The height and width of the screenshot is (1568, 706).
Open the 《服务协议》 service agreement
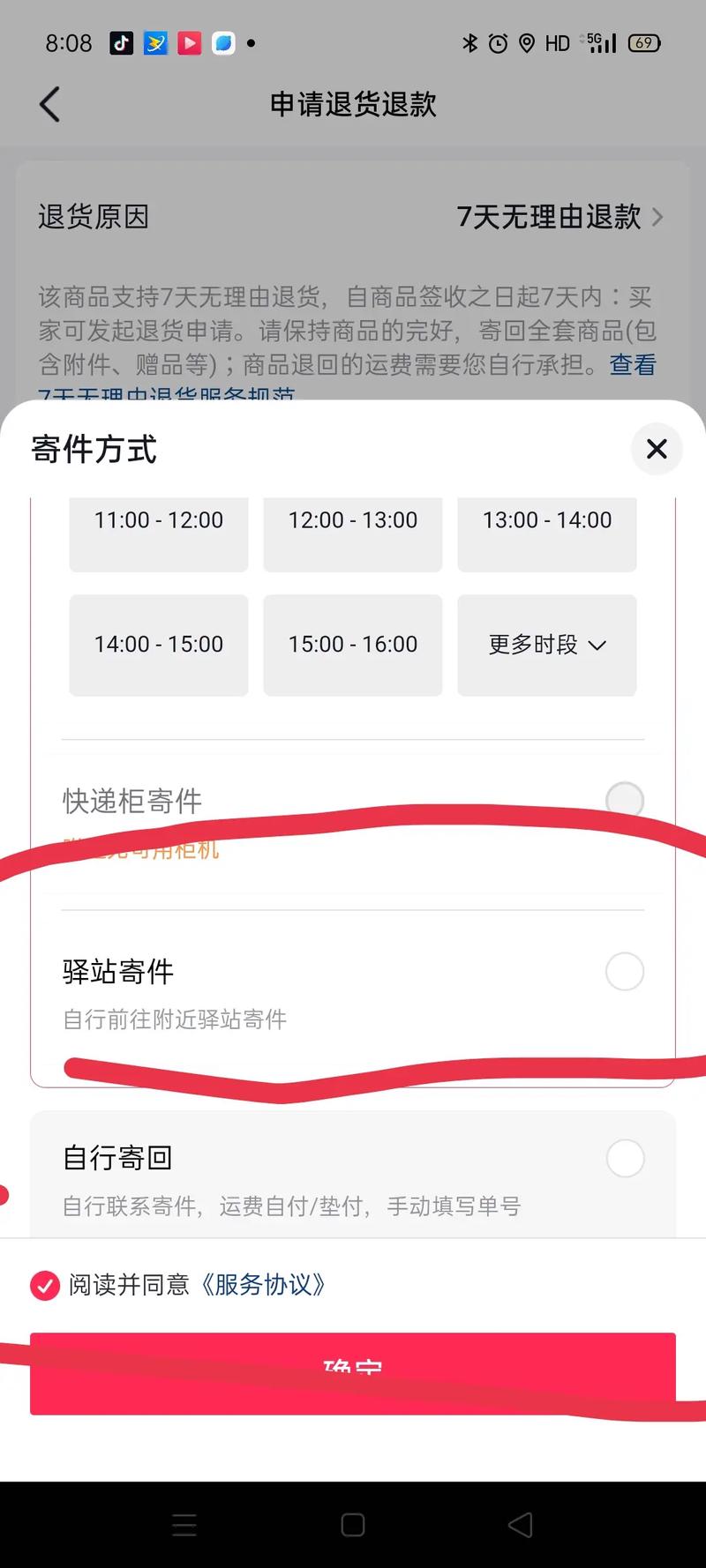click(265, 1286)
